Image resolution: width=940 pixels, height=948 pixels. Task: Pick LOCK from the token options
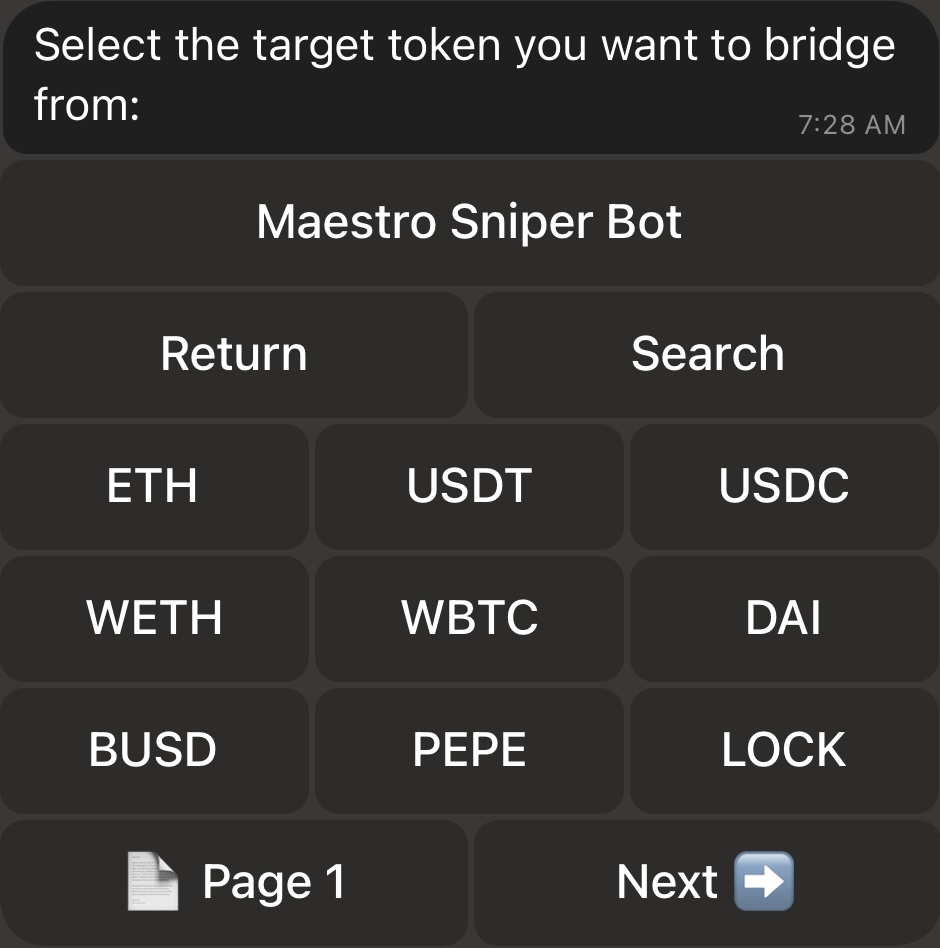point(784,751)
